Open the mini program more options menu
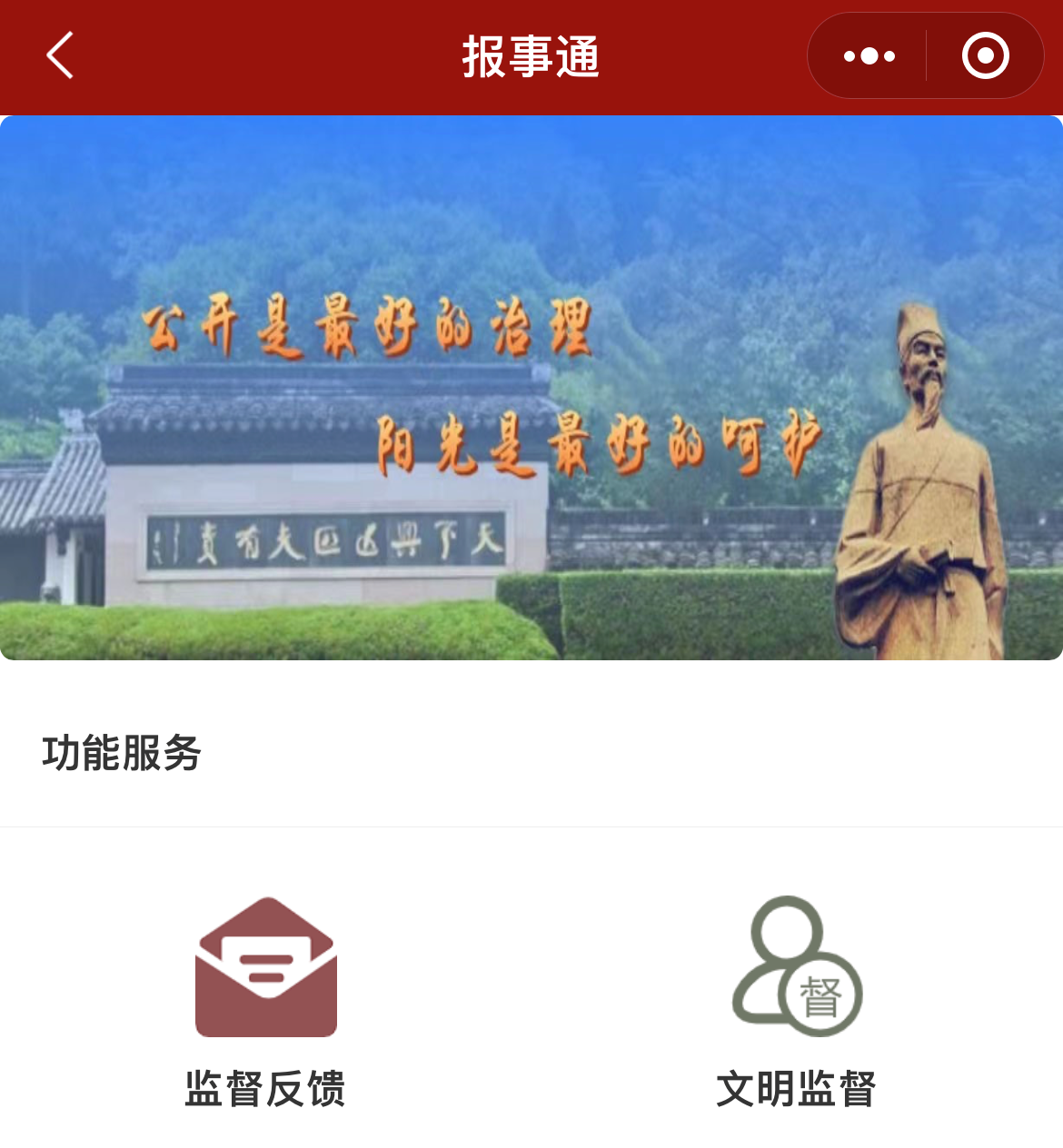The height and width of the screenshot is (1148, 1063). (x=869, y=56)
